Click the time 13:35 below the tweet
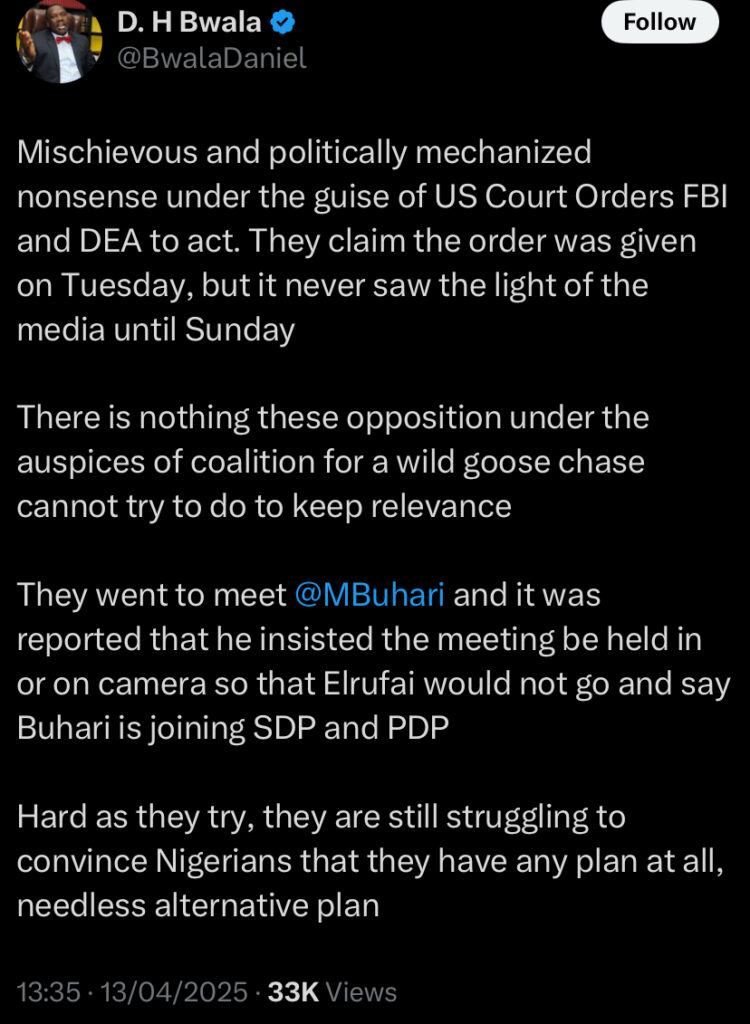Screen dimensions: 750x1024 pos(50,992)
